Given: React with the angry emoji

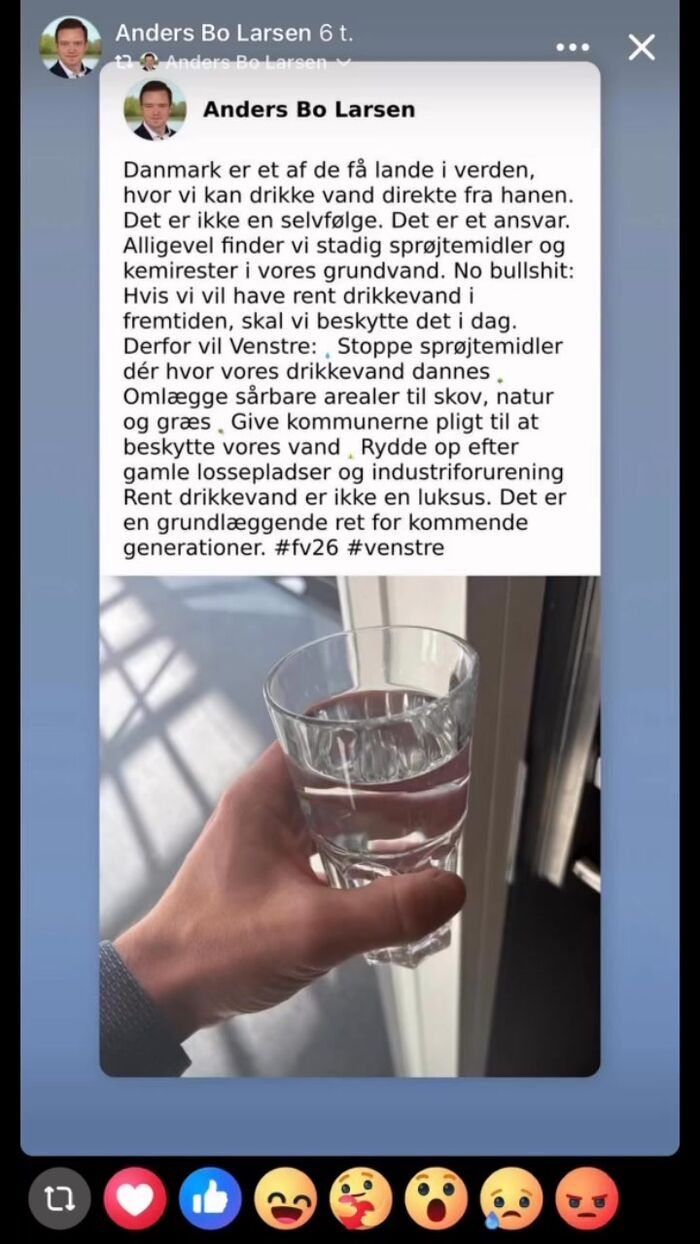Looking at the screenshot, I should tap(587, 1198).
